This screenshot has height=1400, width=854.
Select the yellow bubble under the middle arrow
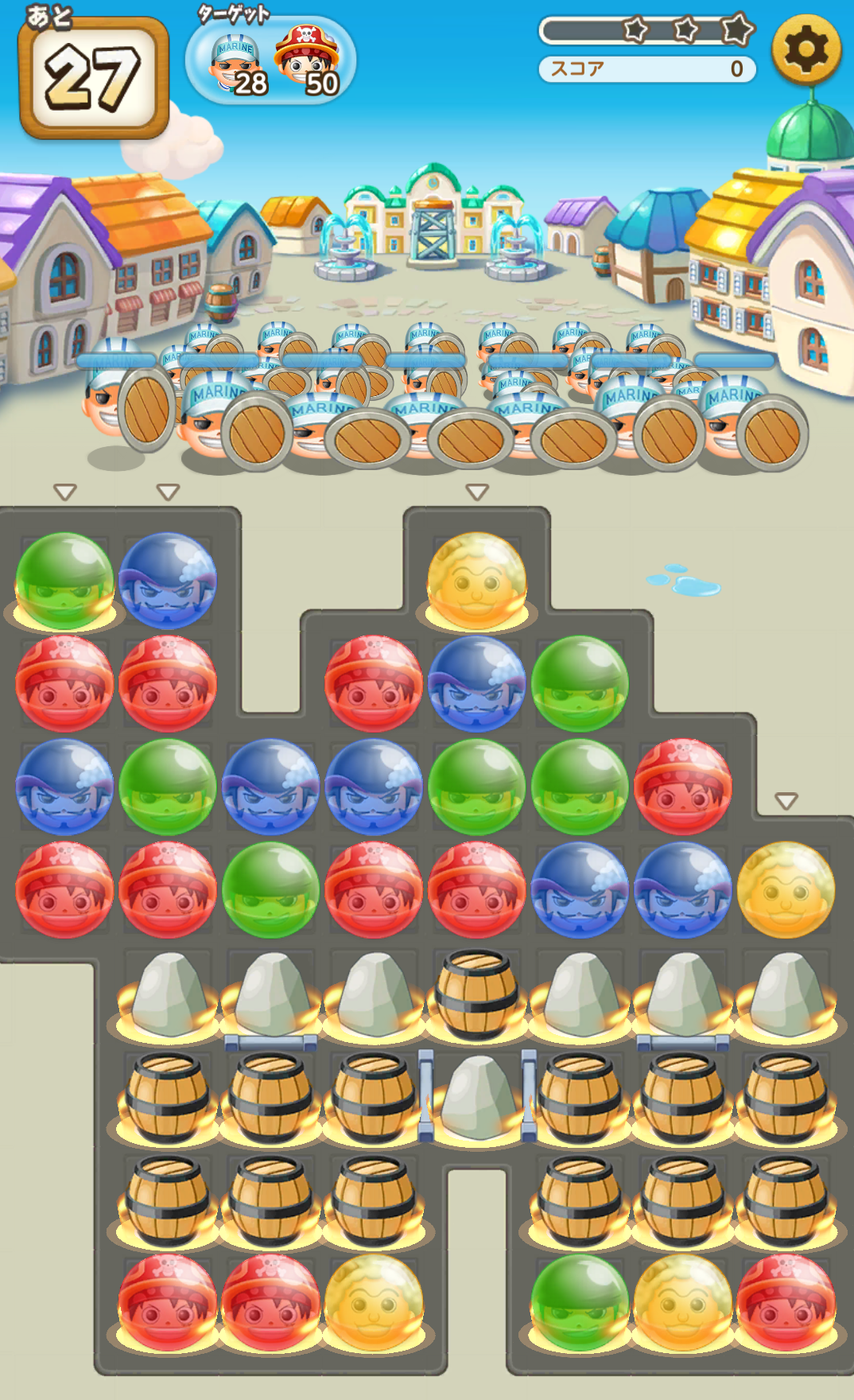click(x=476, y=581)
